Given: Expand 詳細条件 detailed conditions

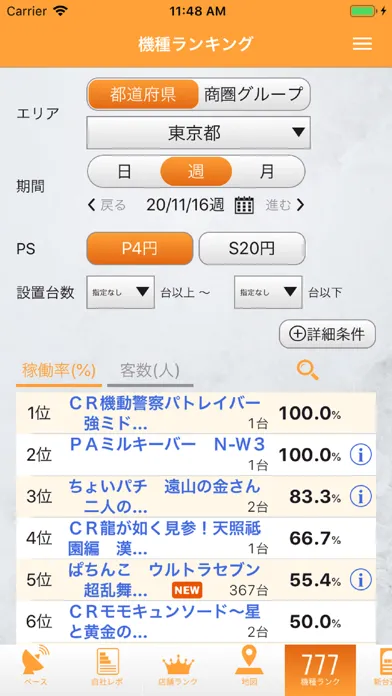Looking at the screenshot, I should (327, 334).
